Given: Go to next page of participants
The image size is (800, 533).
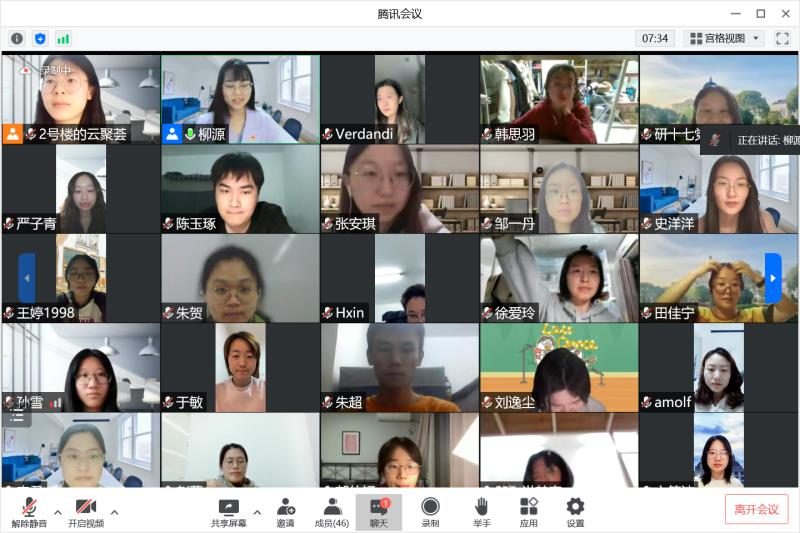Looking at the screenshot, I should 773,277.
